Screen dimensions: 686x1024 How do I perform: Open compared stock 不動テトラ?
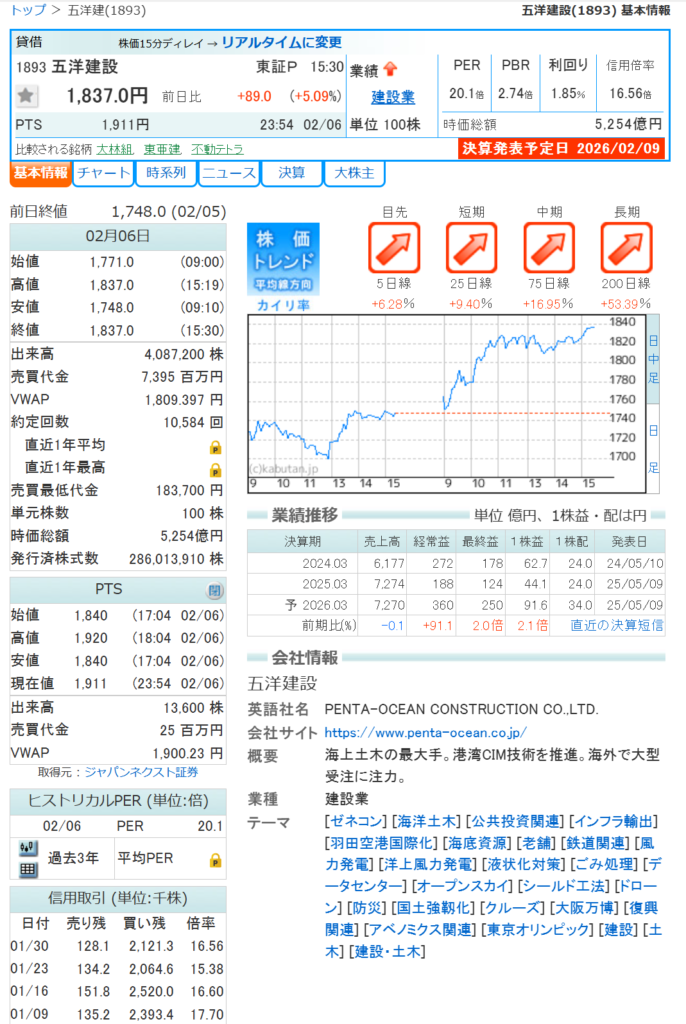point(216,149)
